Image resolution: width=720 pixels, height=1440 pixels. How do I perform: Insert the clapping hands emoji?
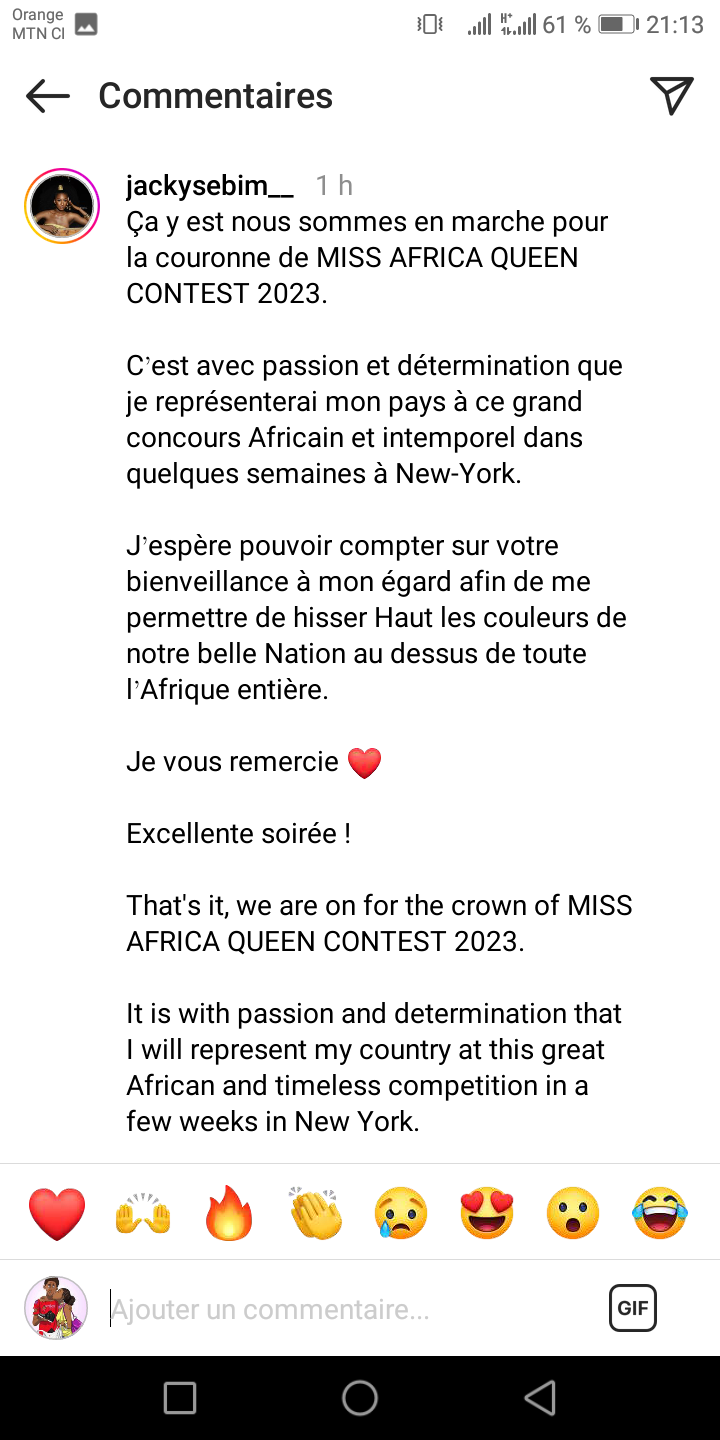316,1214
